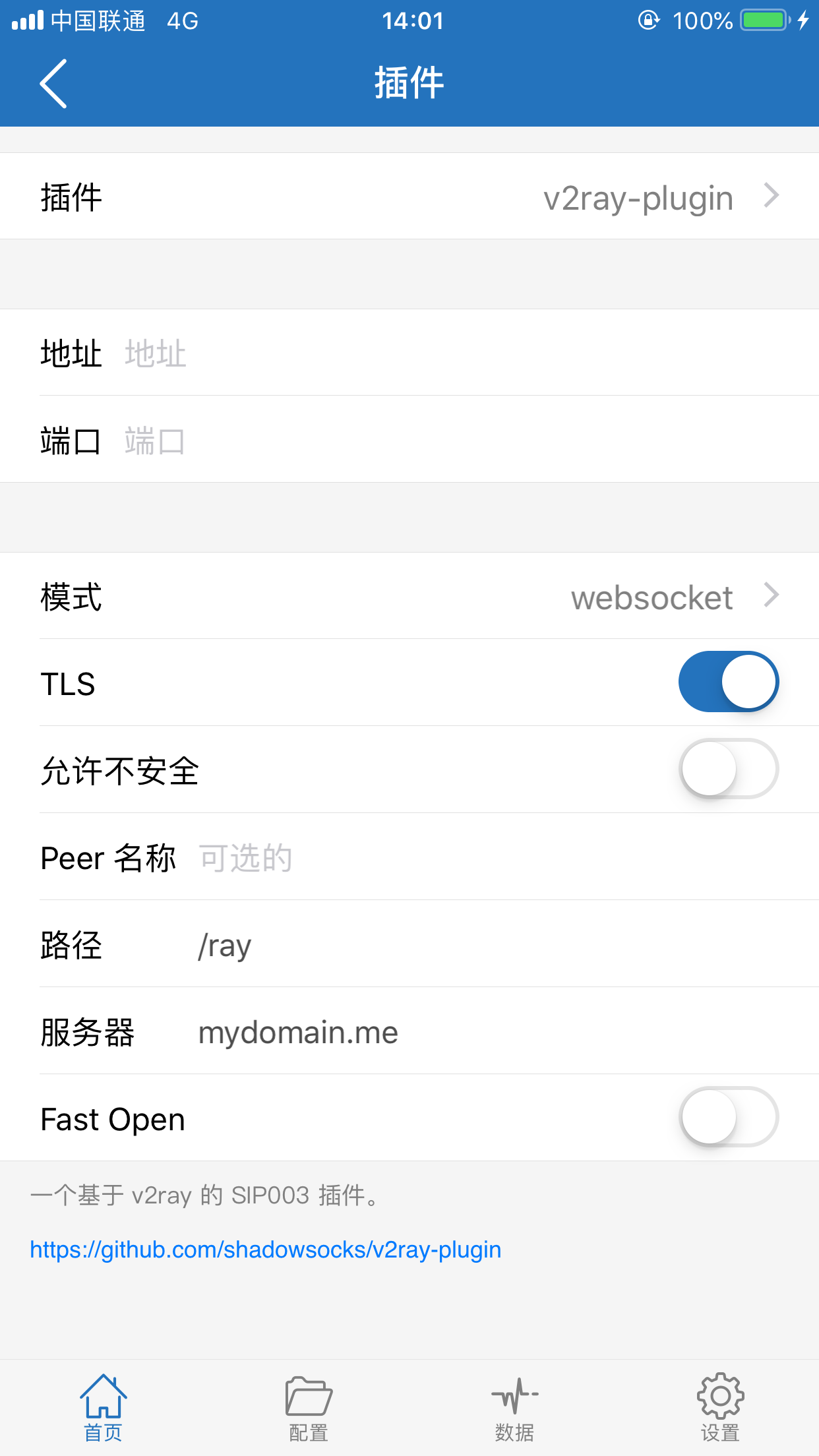Viewport: 819px width, 1456px height.
Task: Turn off the TLS switch
Action: click(728, 682)
